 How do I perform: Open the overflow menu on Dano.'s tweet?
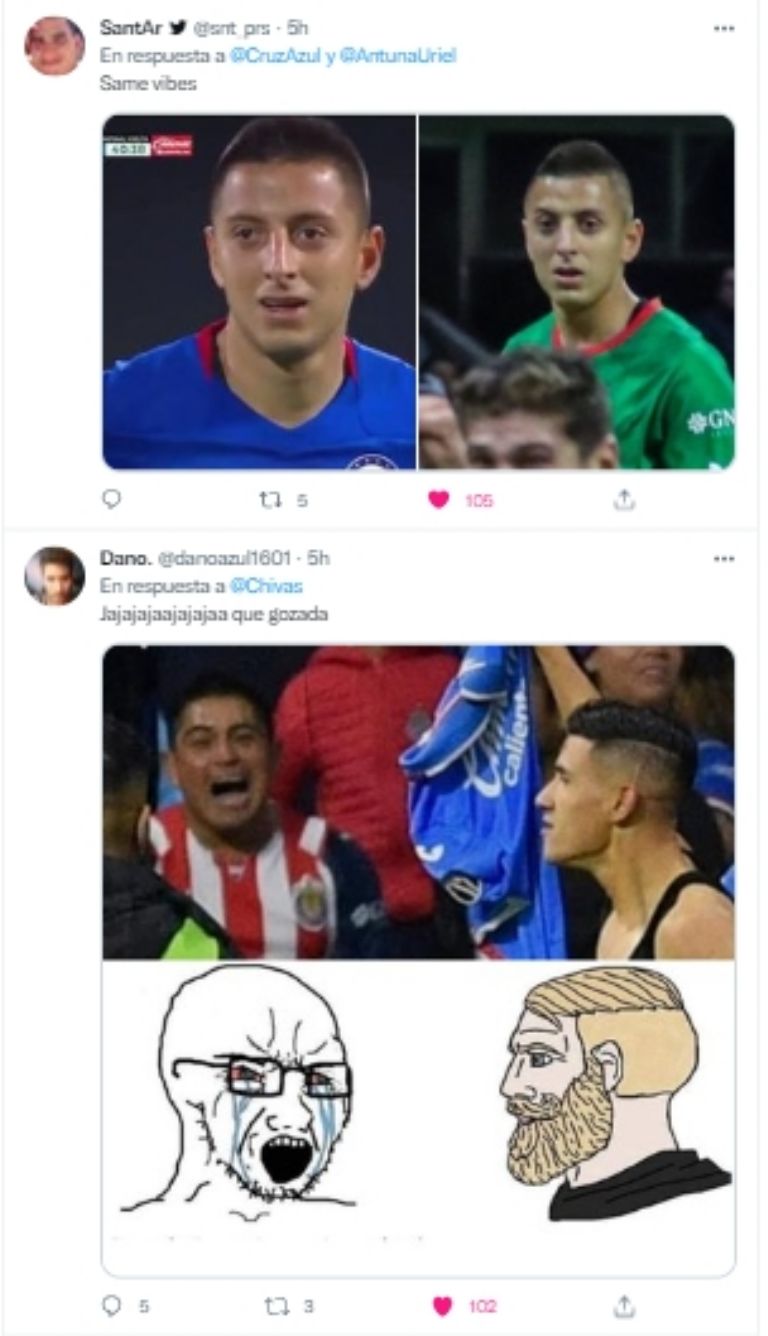(x=724, y=559)
